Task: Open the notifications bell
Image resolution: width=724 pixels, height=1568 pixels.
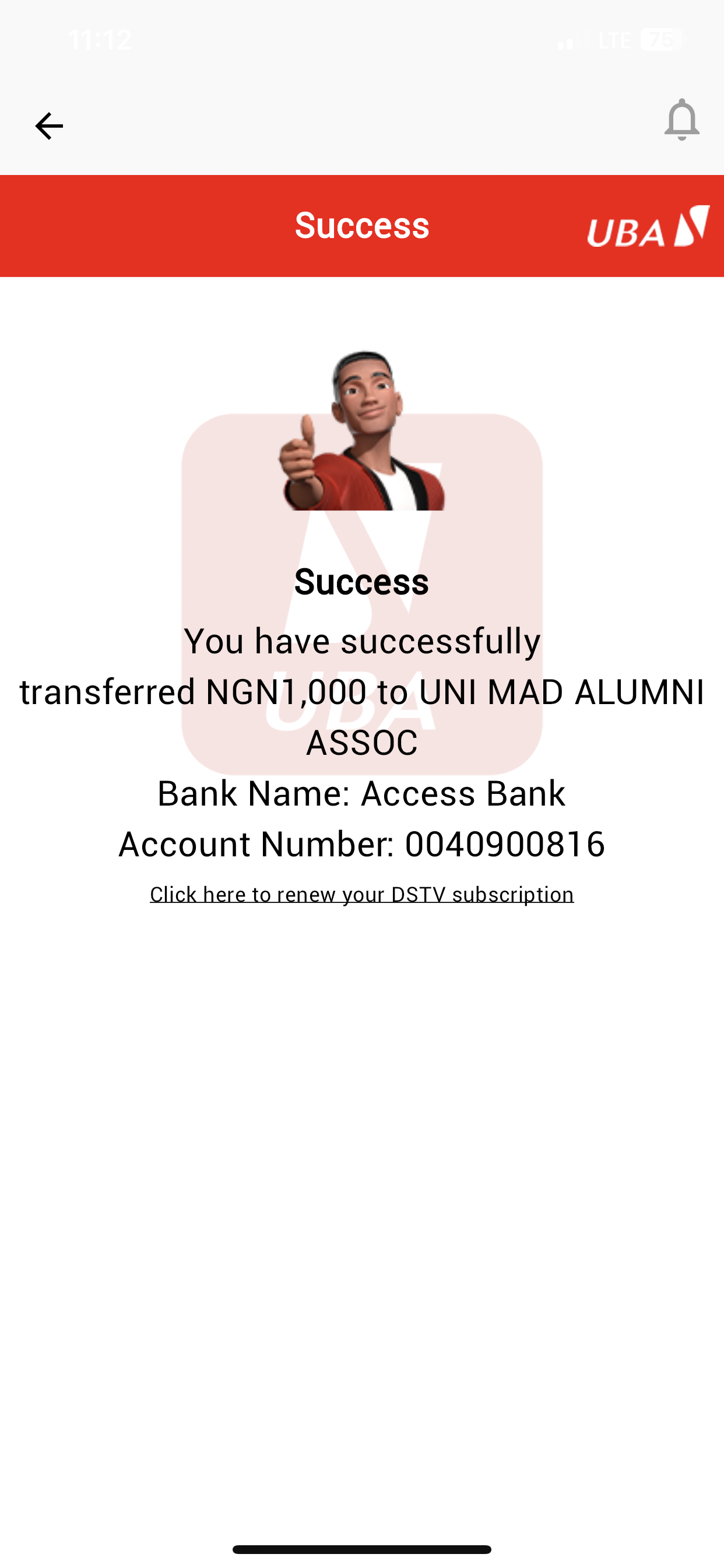Action: pos(681,120)
